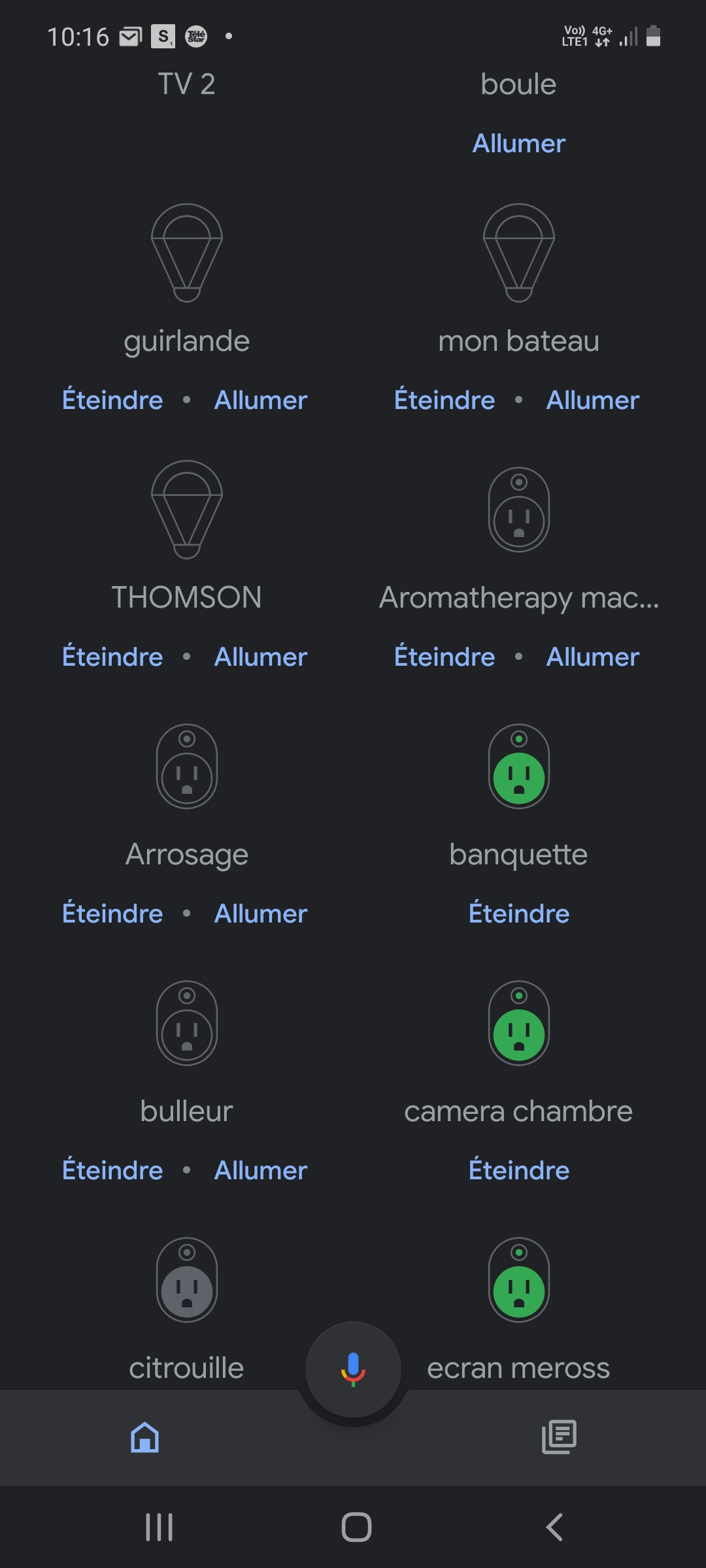Tap Éteindre under camera chambre
The width and height of the screenshot is (706, 1568).
519,1170
